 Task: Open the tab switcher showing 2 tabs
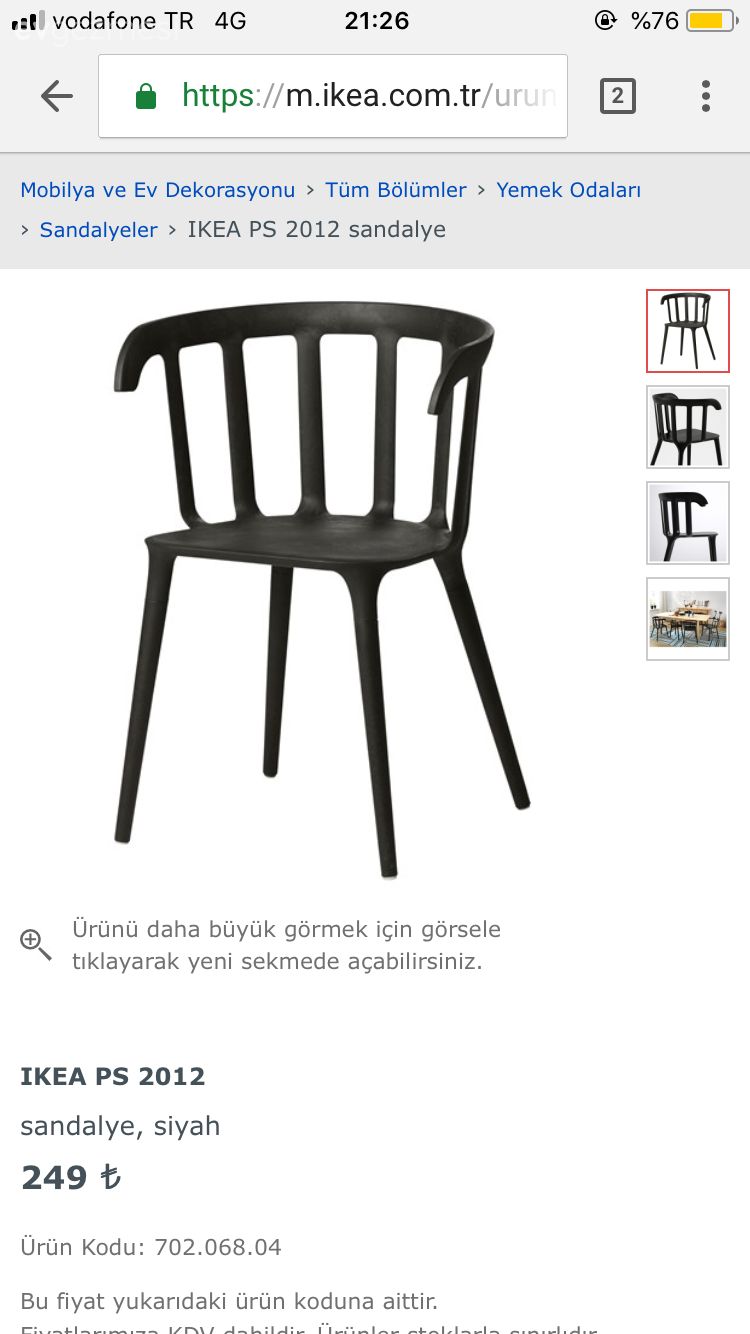617,96
